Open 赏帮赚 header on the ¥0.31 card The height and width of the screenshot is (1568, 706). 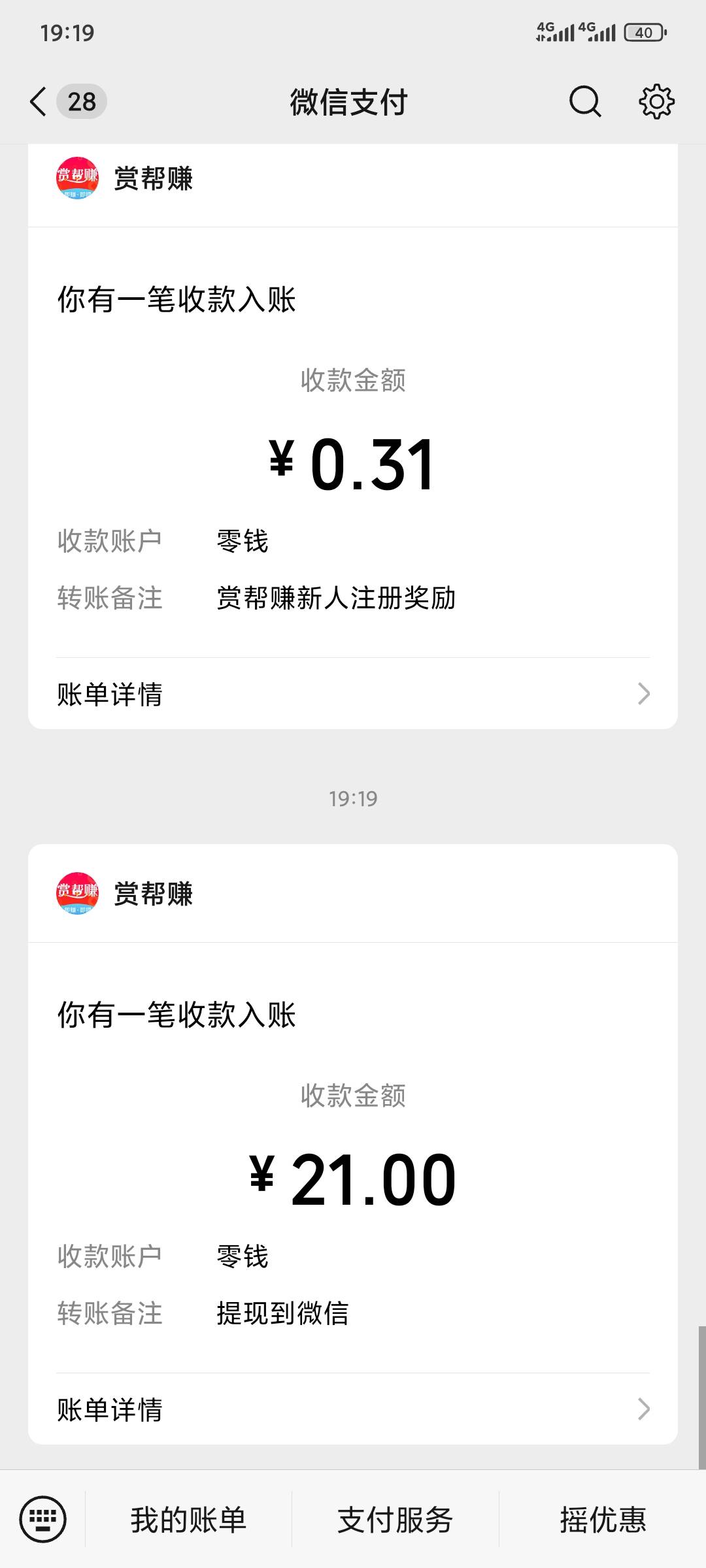[353, 178]
